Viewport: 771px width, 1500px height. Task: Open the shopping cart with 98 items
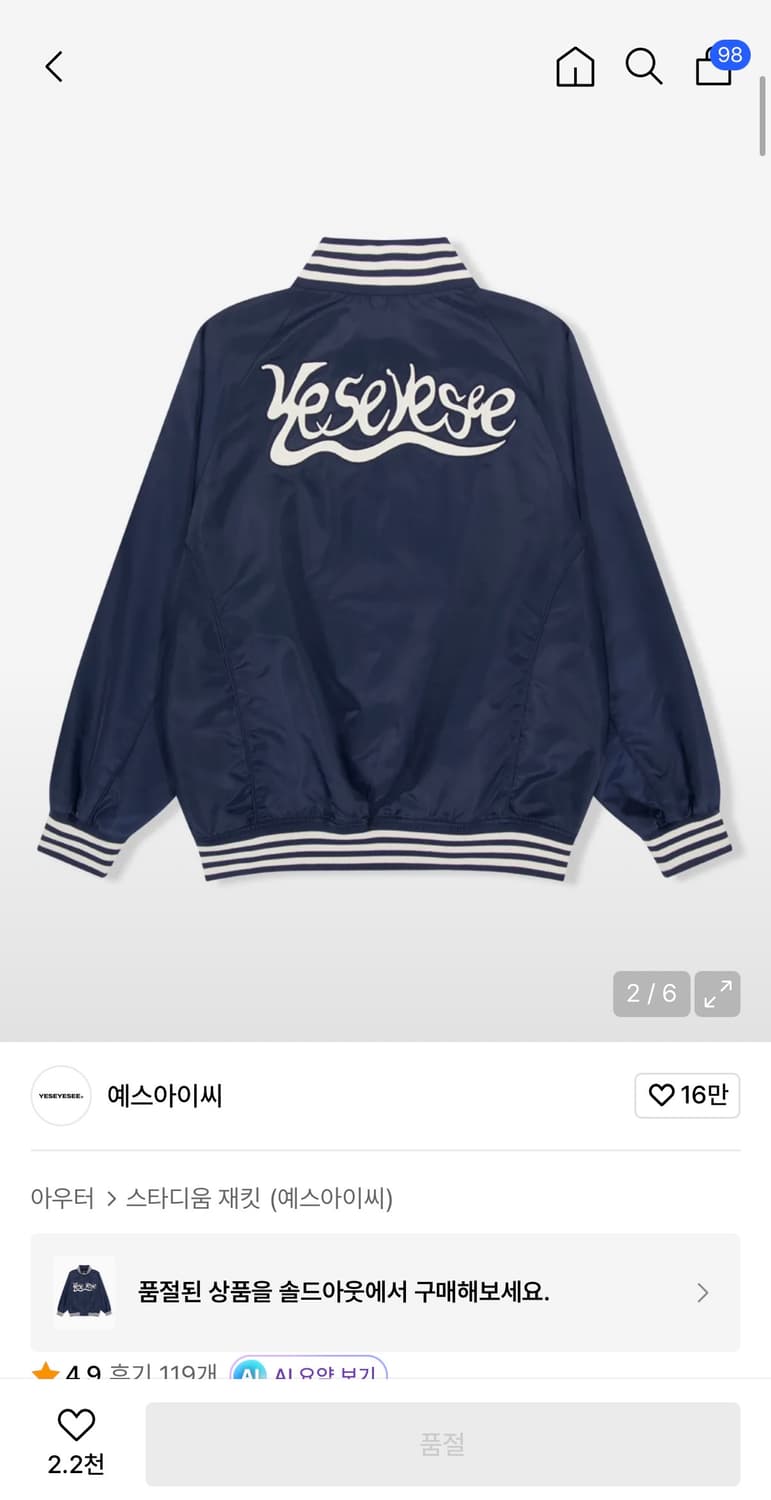[x=713, y=70]
